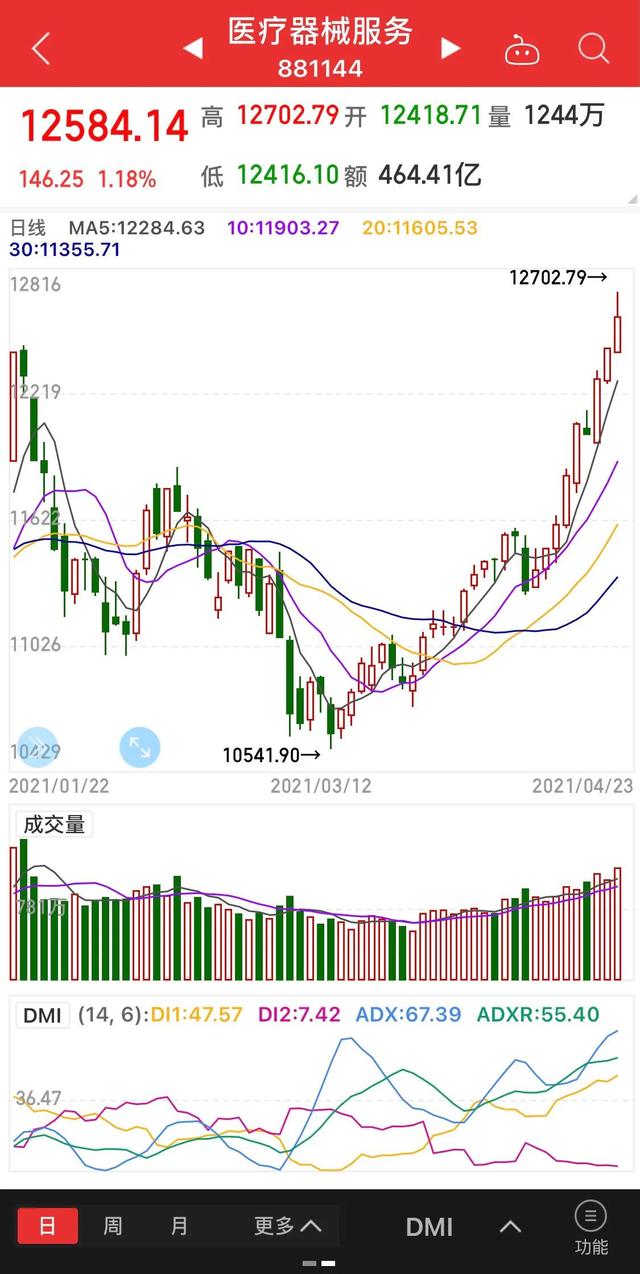Open search with the magnifier icon

pos(594,47)
